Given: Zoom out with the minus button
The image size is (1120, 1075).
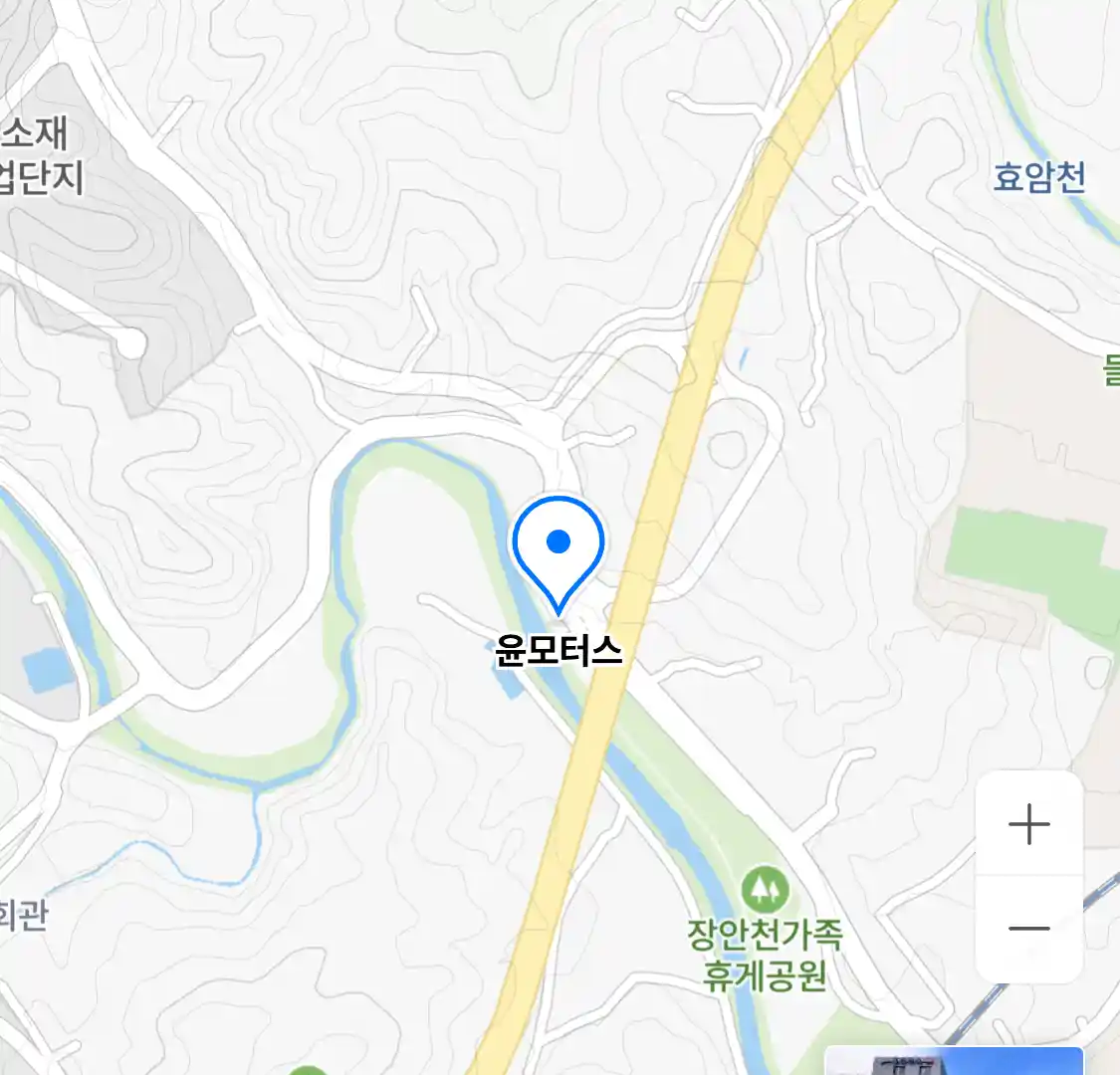Looking at the screenshot, I should tap(1029, 929).
